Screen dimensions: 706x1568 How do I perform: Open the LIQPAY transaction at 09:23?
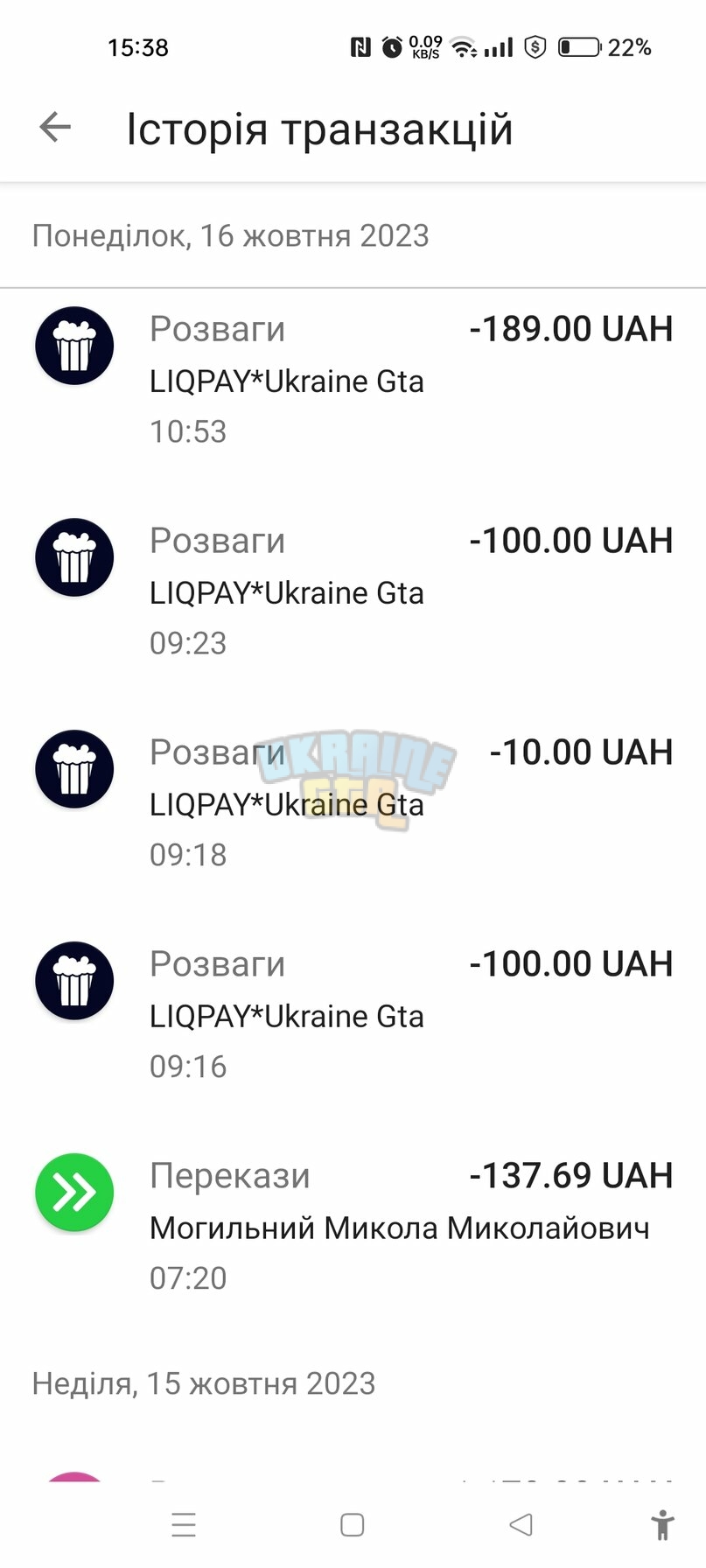click(x=353, y=592)
